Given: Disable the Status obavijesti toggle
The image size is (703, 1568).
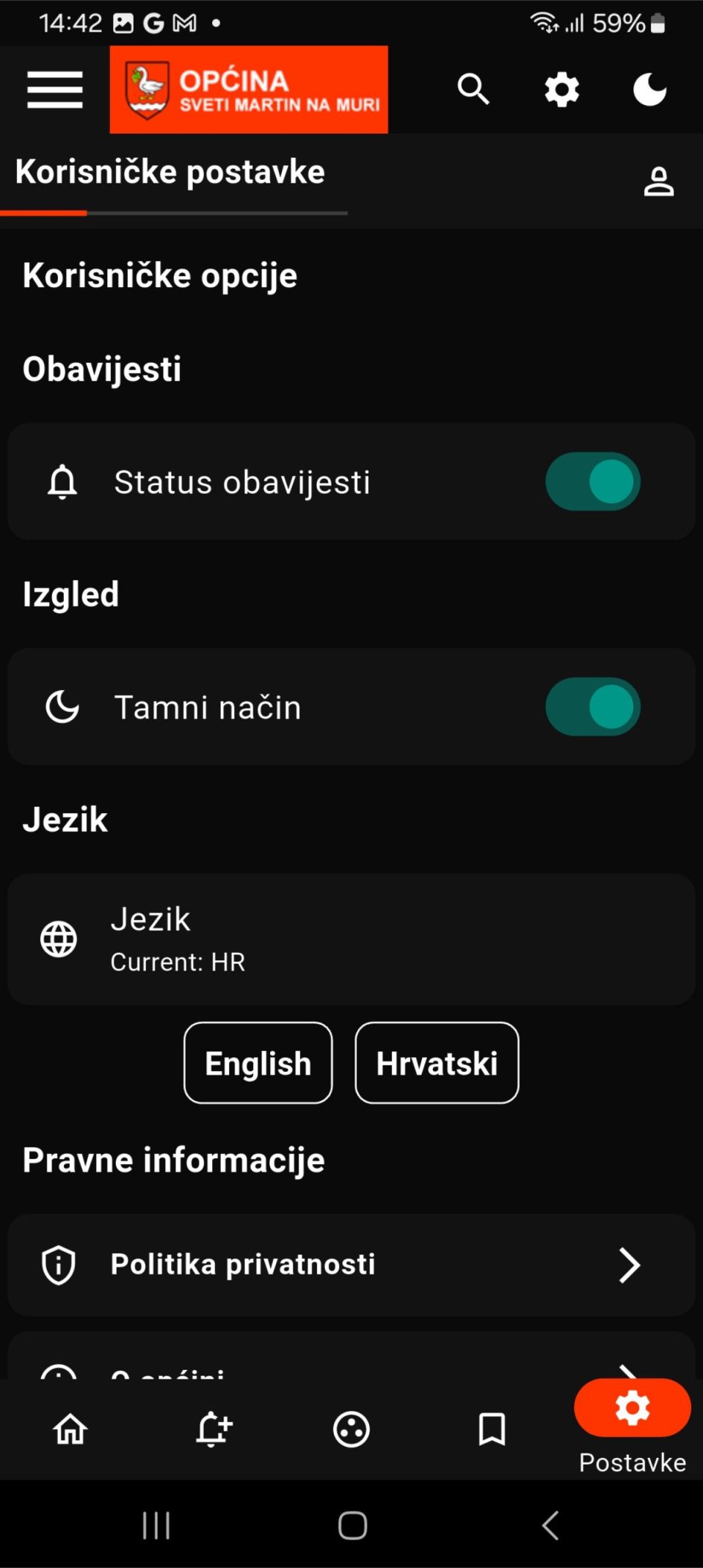Looking at the screenshot, I should 591,482.
